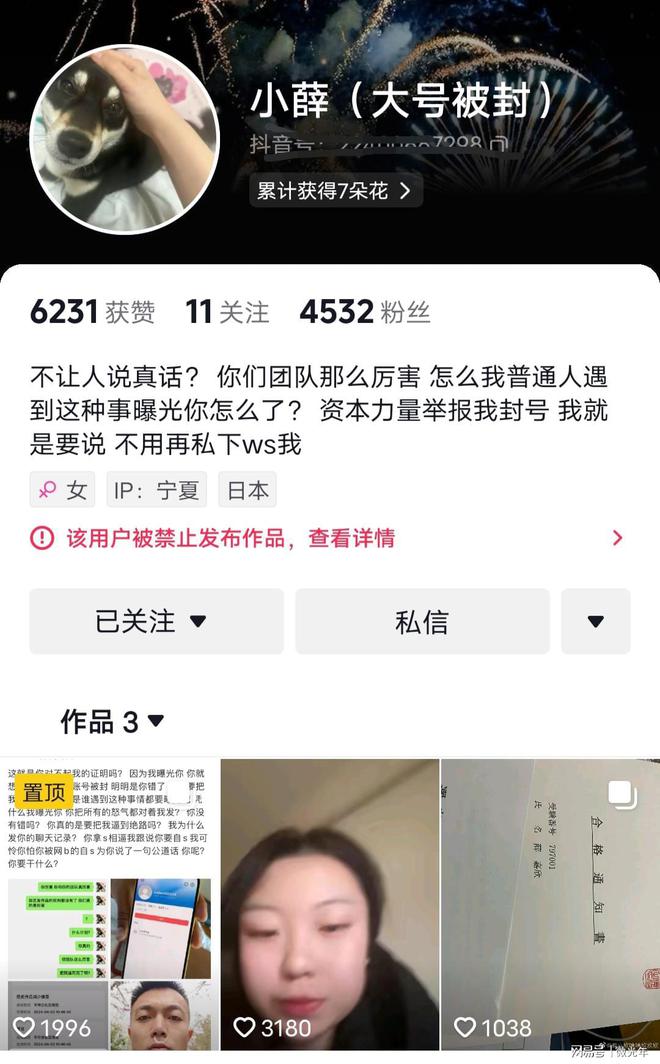
Task: View the 6231 获赞 likes count details
Action: click(x=92, y=312)
